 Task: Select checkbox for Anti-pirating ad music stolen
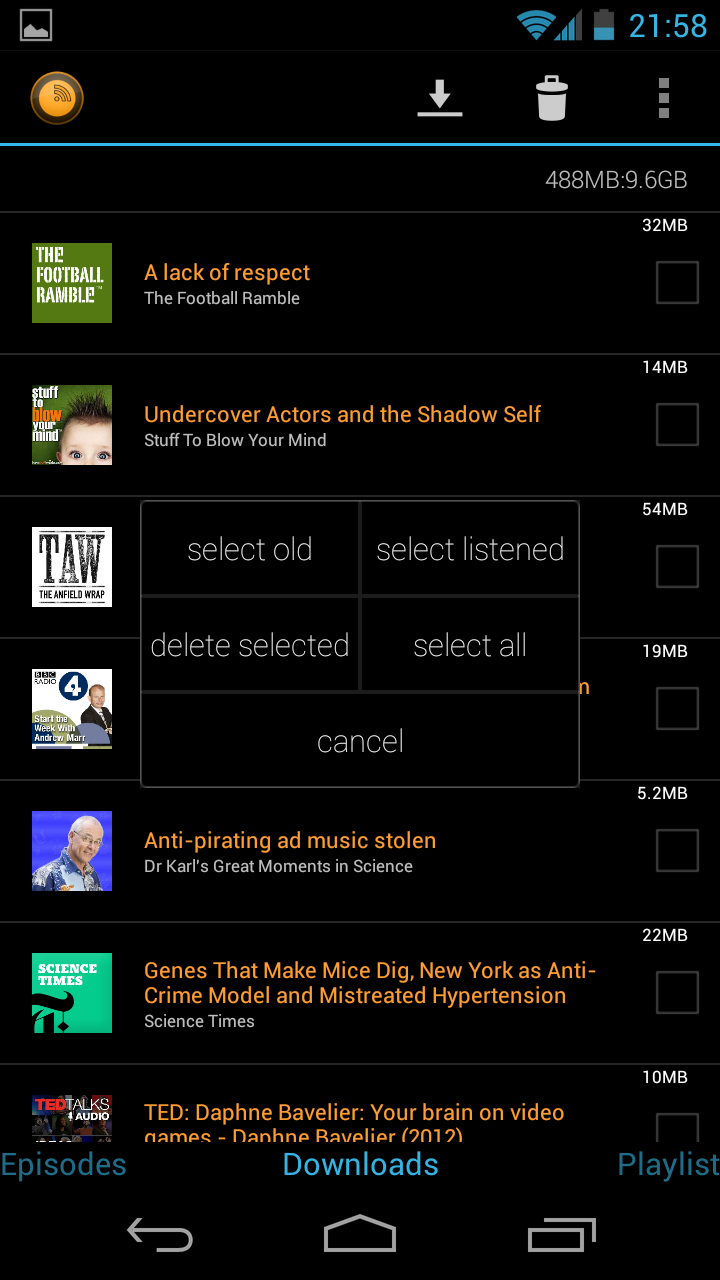[x=677, y=851]
